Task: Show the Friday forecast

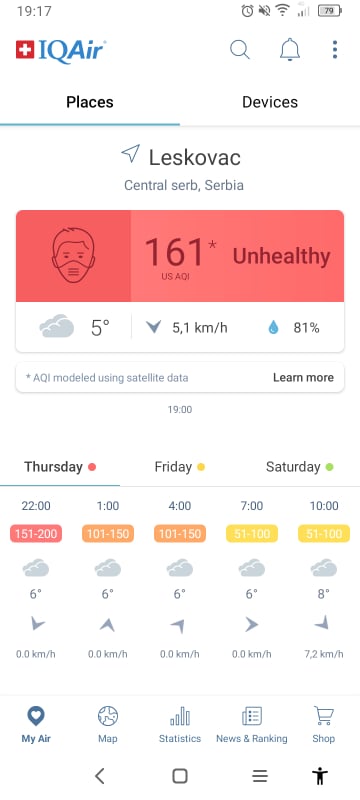Action: click(179, 467)
